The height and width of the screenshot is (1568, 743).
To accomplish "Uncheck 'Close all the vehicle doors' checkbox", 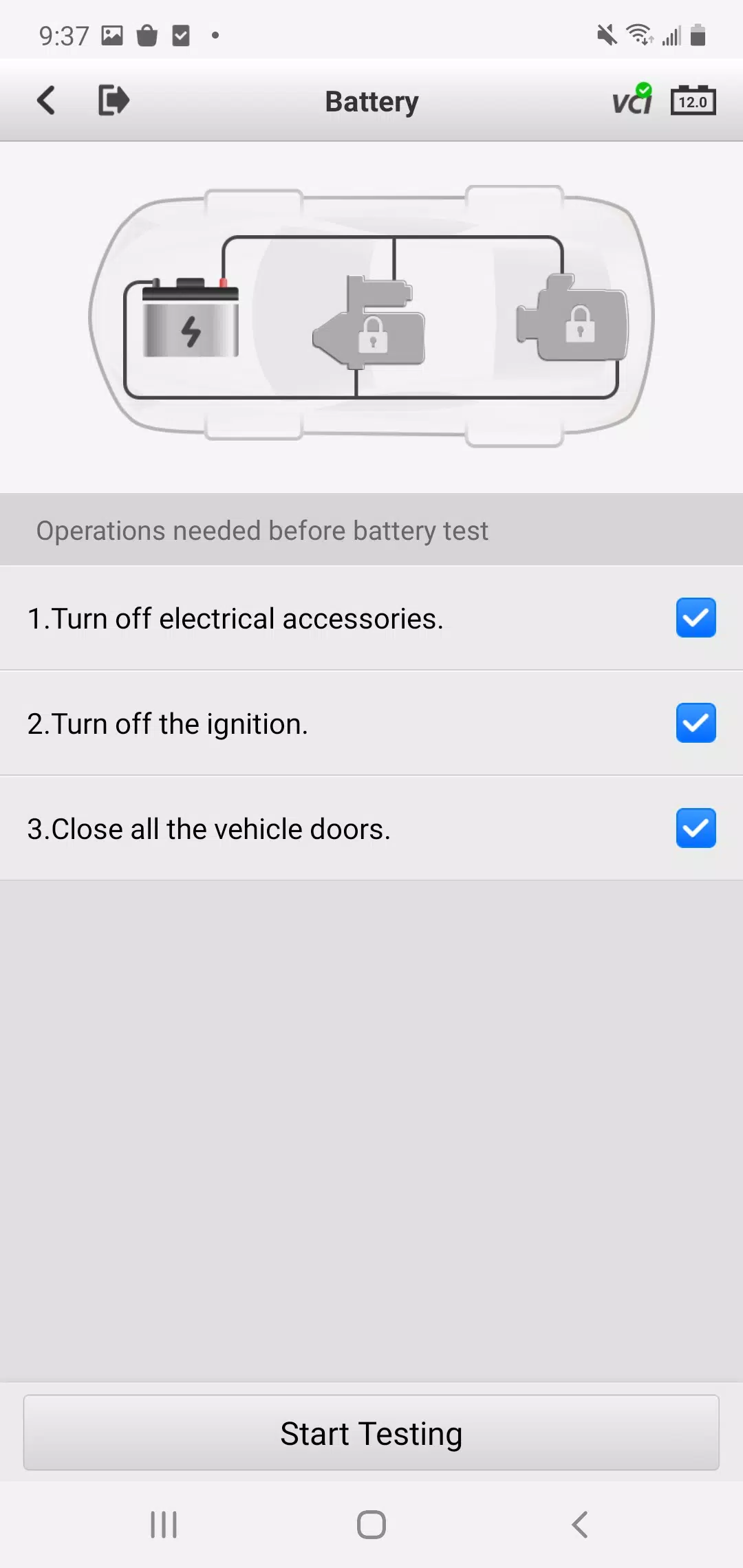I will coord(696,828).
